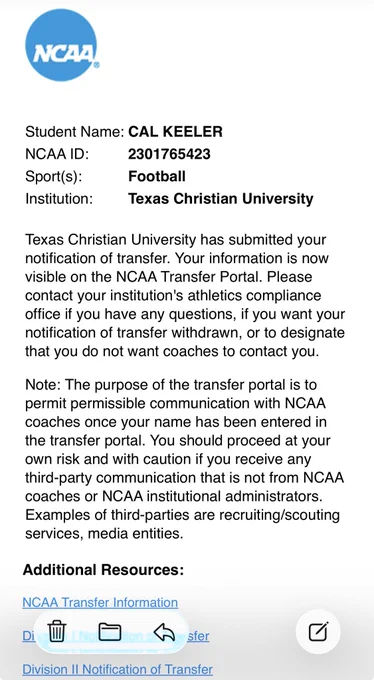374x680 pixels.
Task: Compose a new email
Action: coord(318,631)
